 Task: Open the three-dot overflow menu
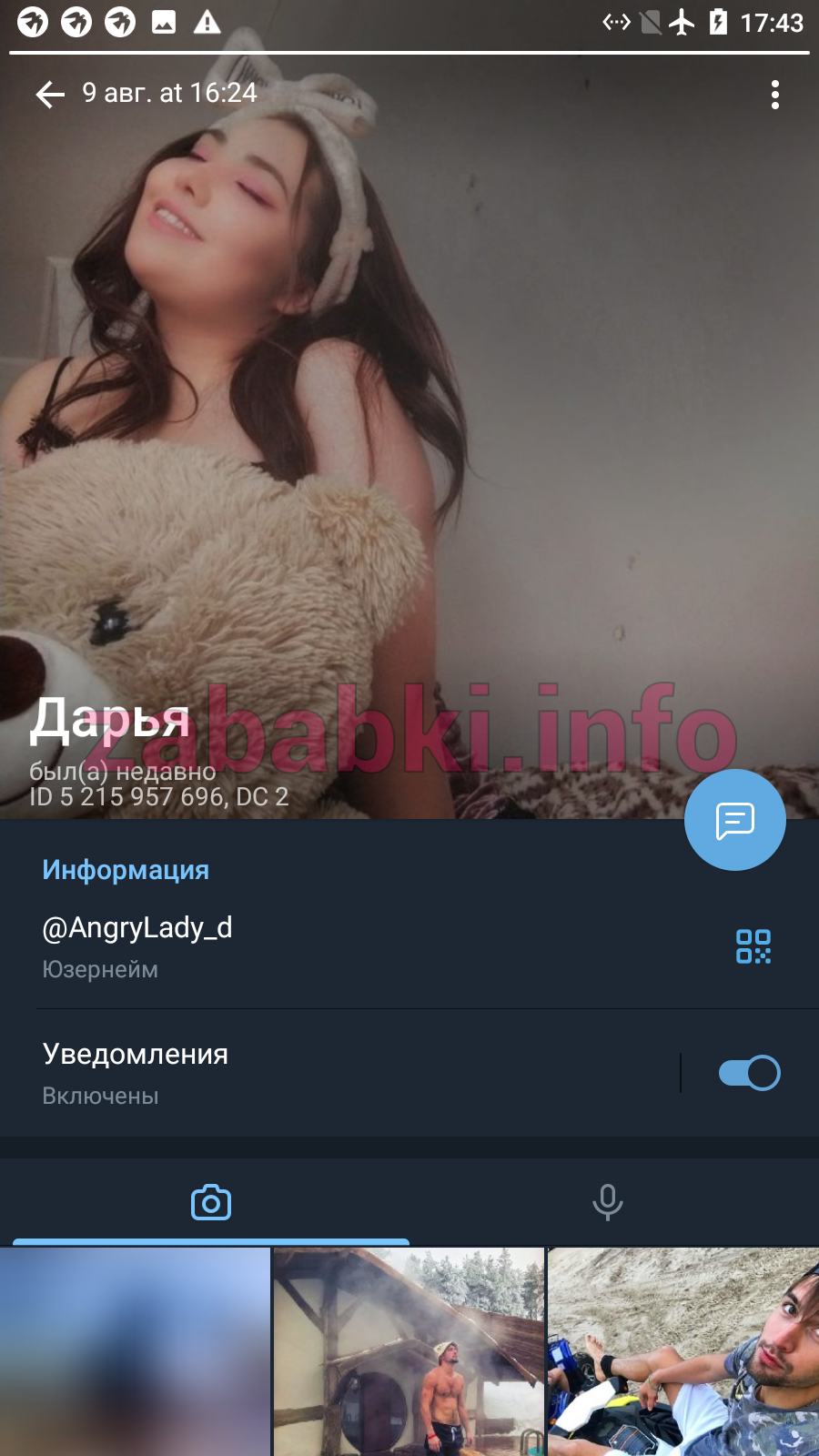[x=775, y=95]
